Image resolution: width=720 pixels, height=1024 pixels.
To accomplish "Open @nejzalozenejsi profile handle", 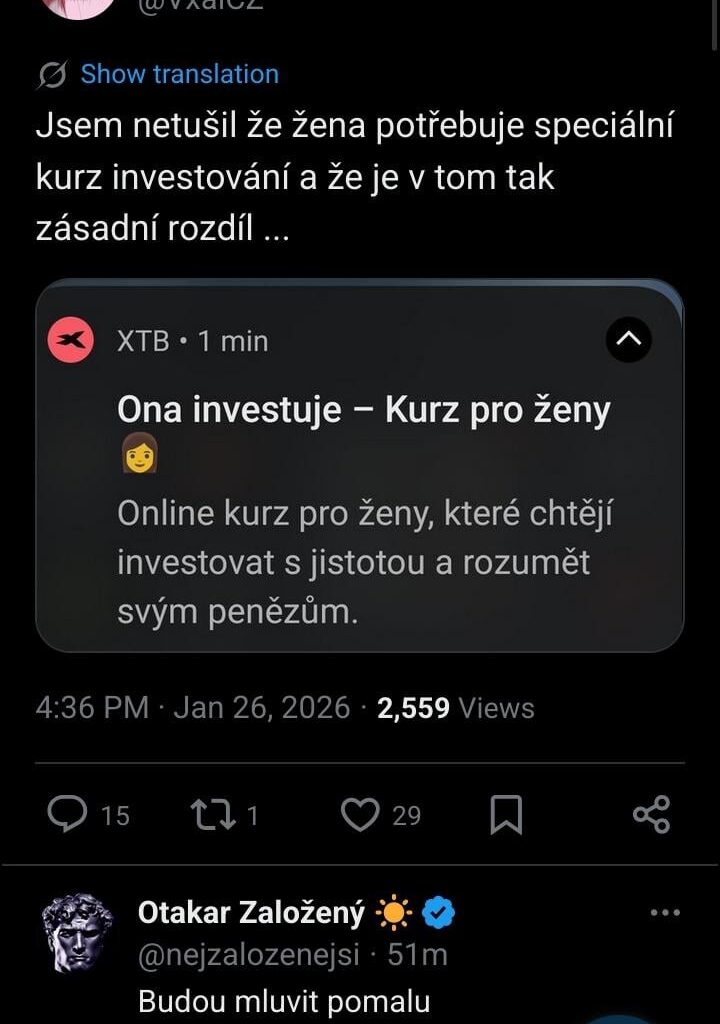I will [252, 953].
